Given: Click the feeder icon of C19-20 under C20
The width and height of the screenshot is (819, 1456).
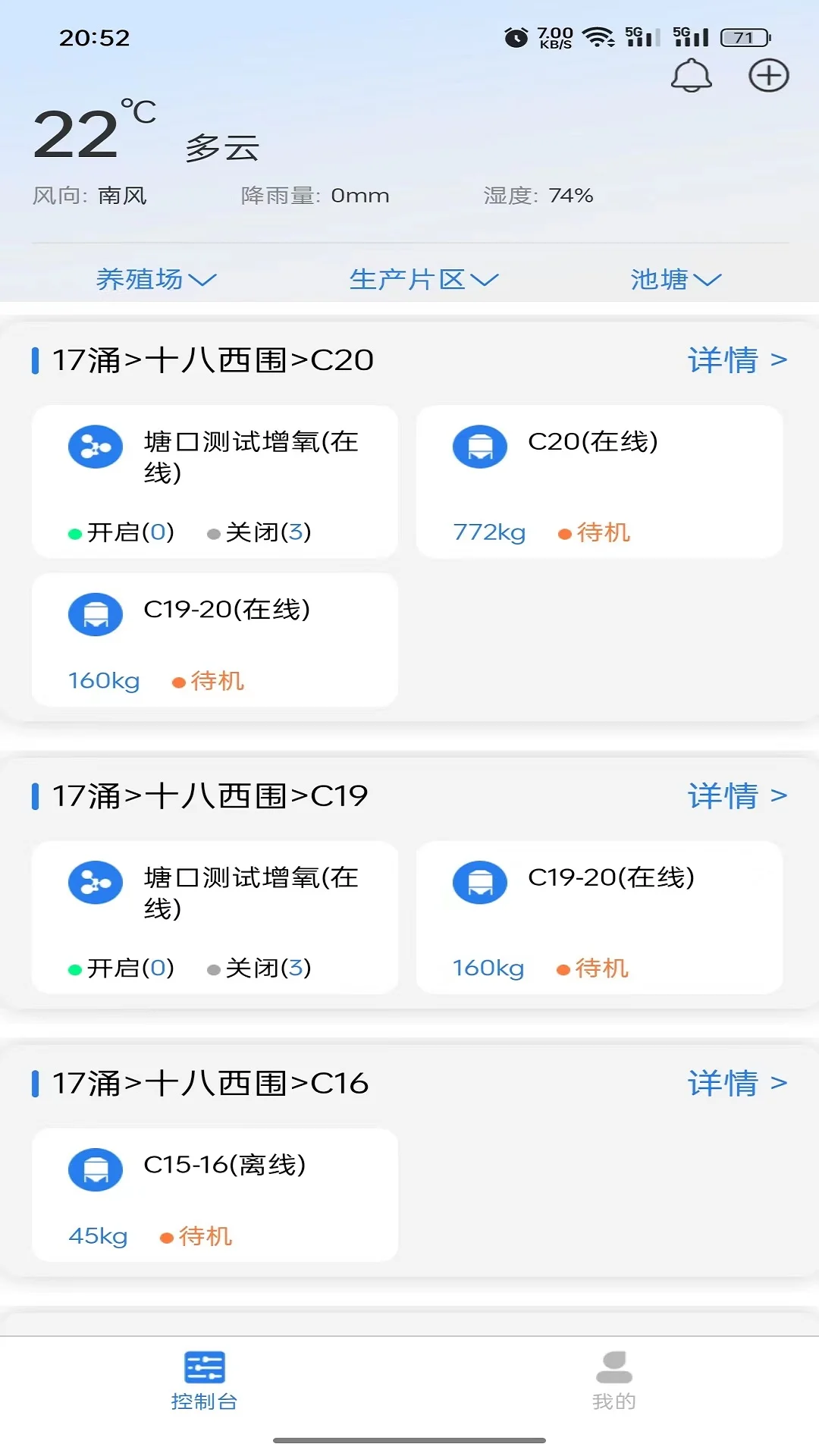Looking at the screenshot, I should tap(95, 614).
